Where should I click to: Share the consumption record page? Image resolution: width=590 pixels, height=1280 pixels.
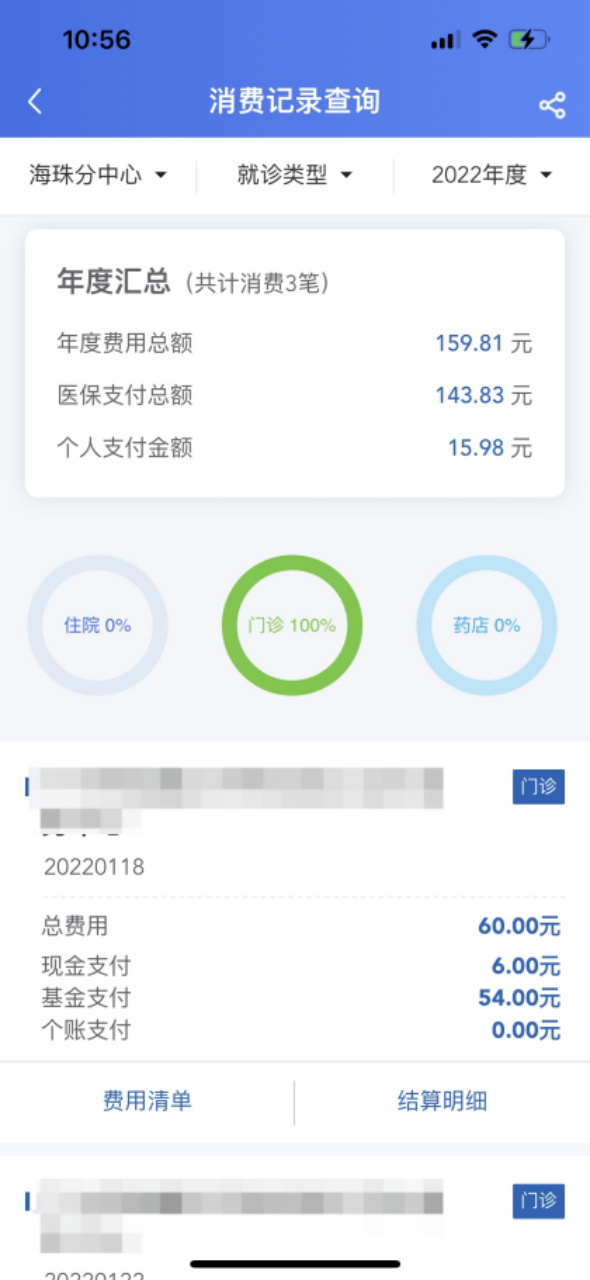point(552,104)
